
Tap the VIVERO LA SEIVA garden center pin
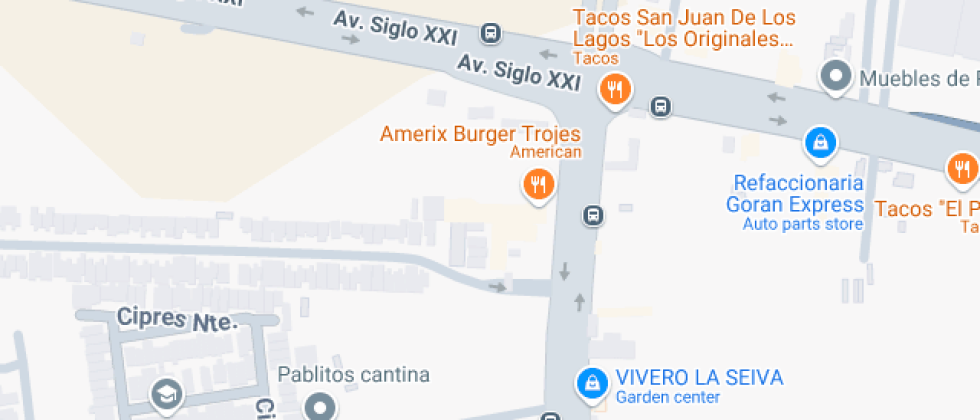(x=591, y=382)
